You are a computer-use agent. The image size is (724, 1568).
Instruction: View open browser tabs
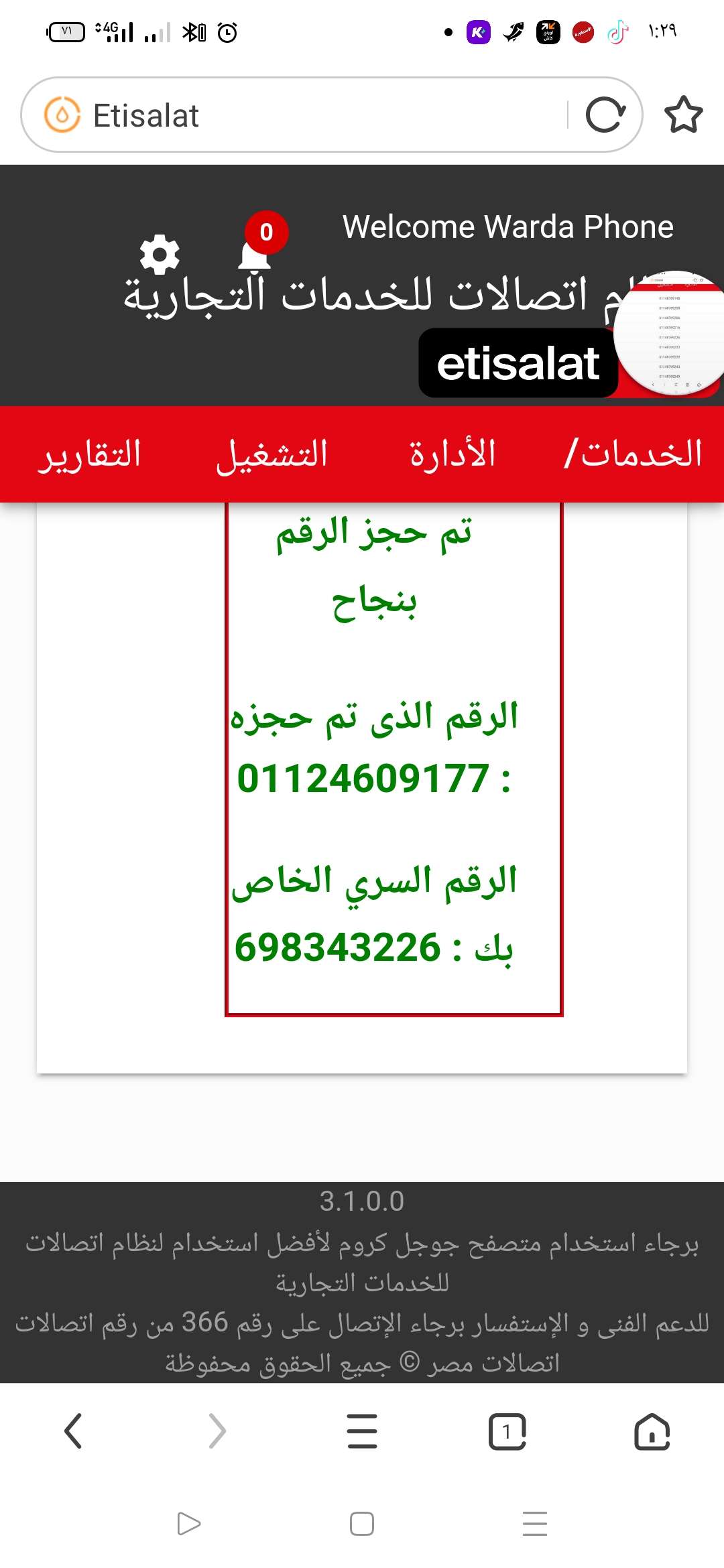(507, 1431)
